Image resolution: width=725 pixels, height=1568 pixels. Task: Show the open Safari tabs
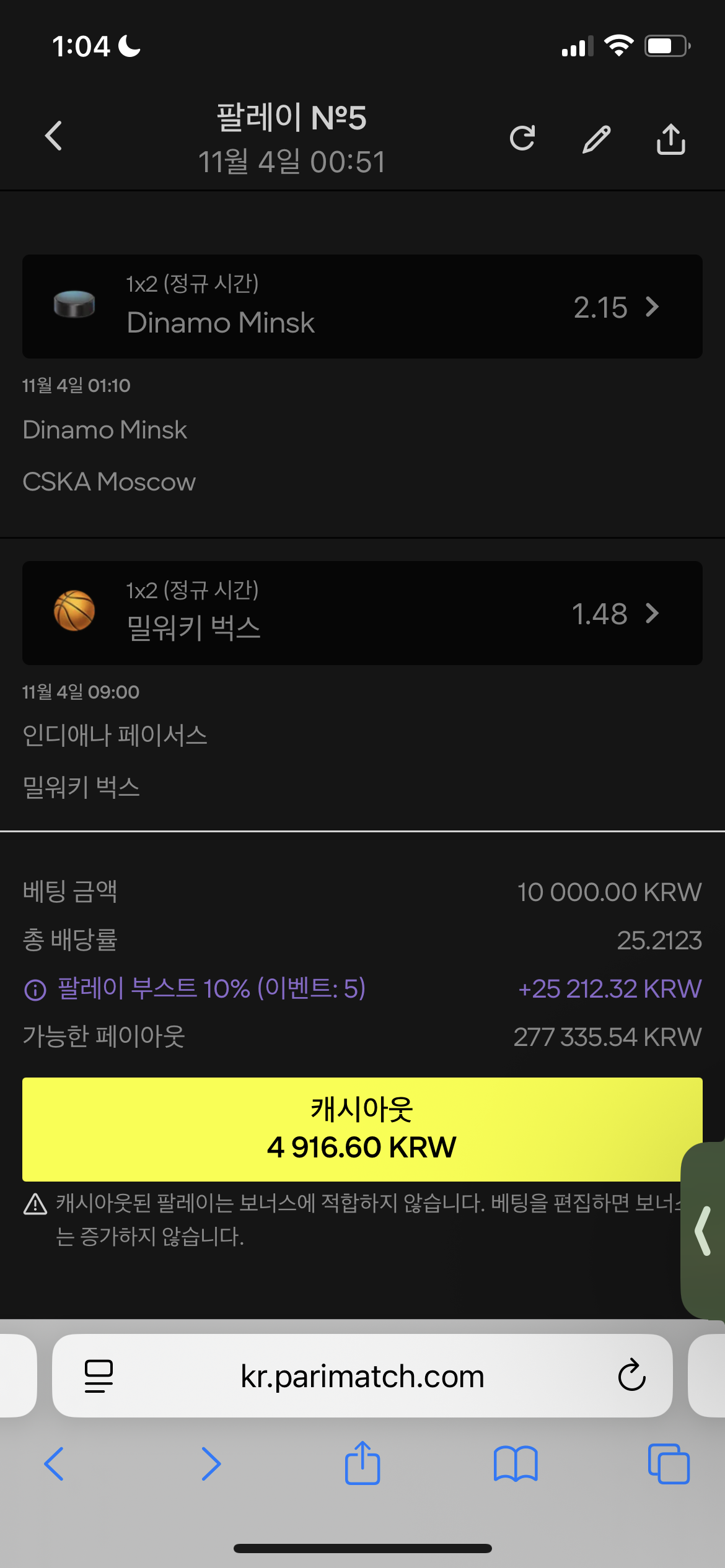[669, 1464]
